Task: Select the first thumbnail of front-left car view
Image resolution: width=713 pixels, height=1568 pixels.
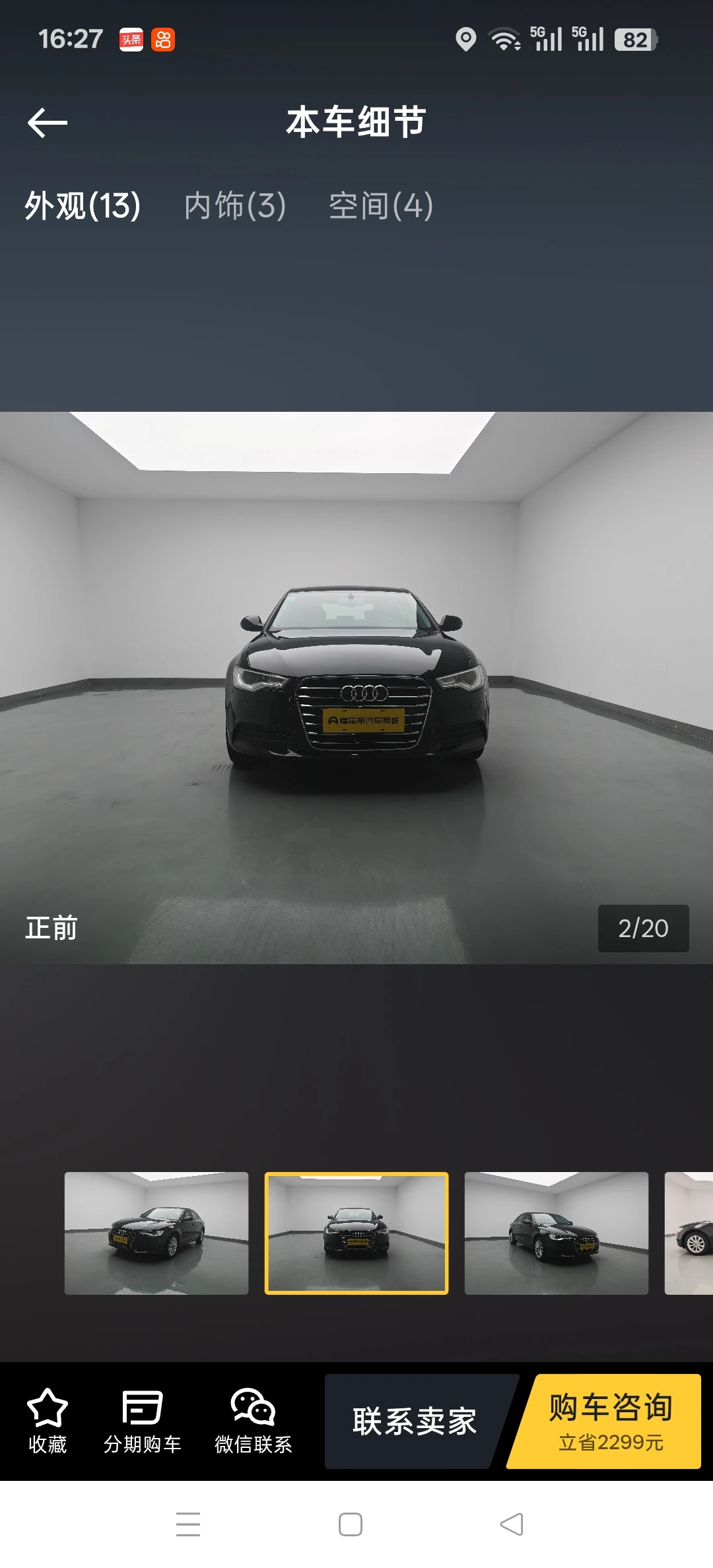Action: (156, 1233)
